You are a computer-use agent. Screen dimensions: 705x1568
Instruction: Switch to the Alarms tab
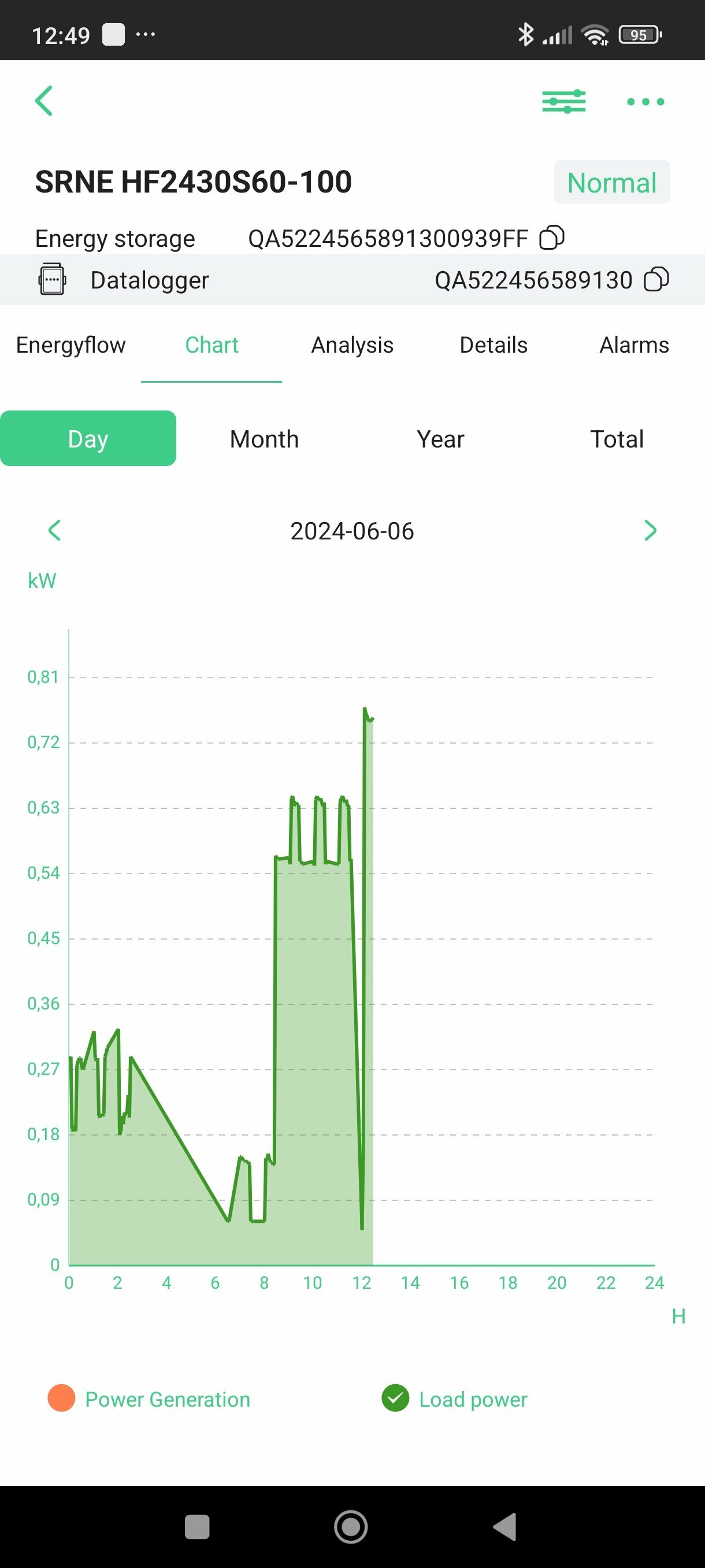634,345
